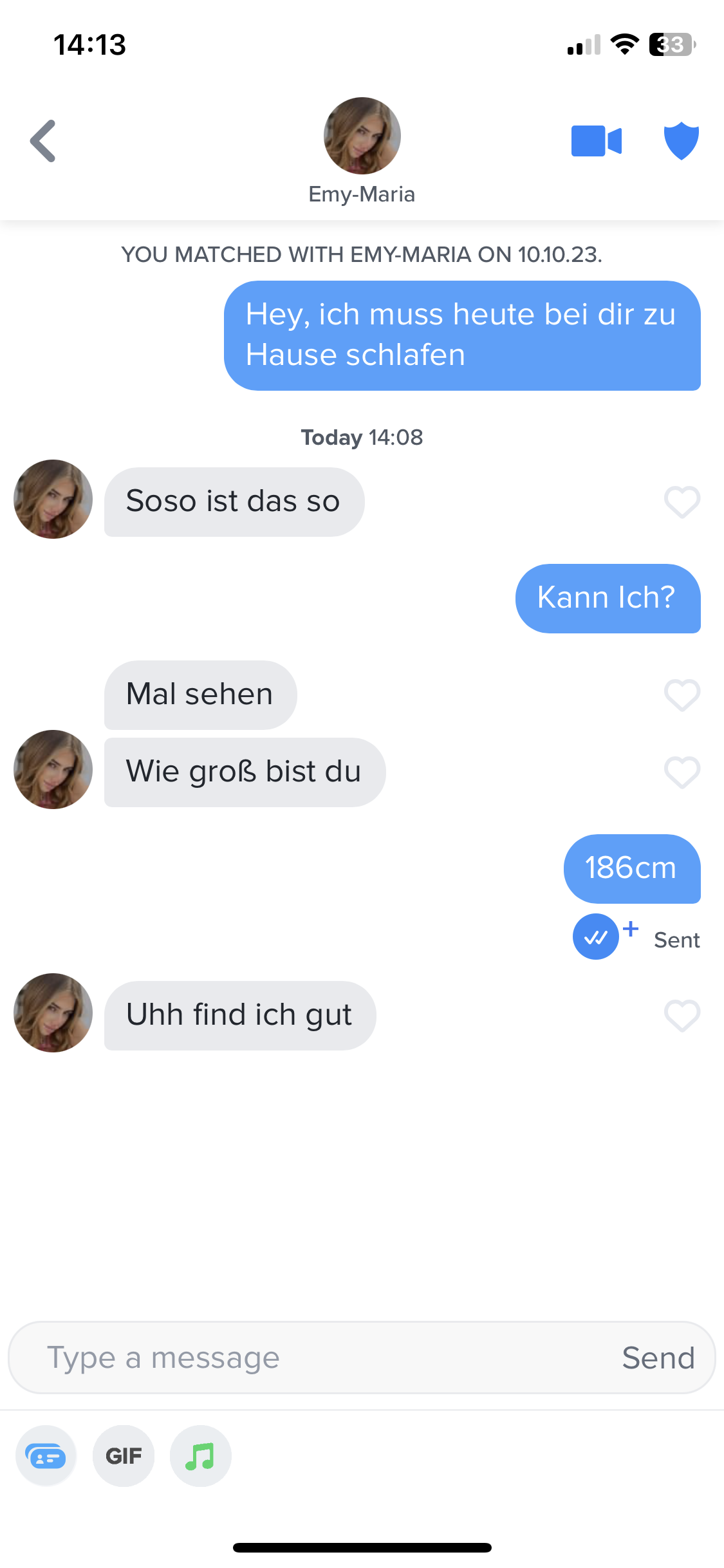Like the message "Soso ist das so"
This screenshot has width=724, height=1568.
click(x=682, y=502)
